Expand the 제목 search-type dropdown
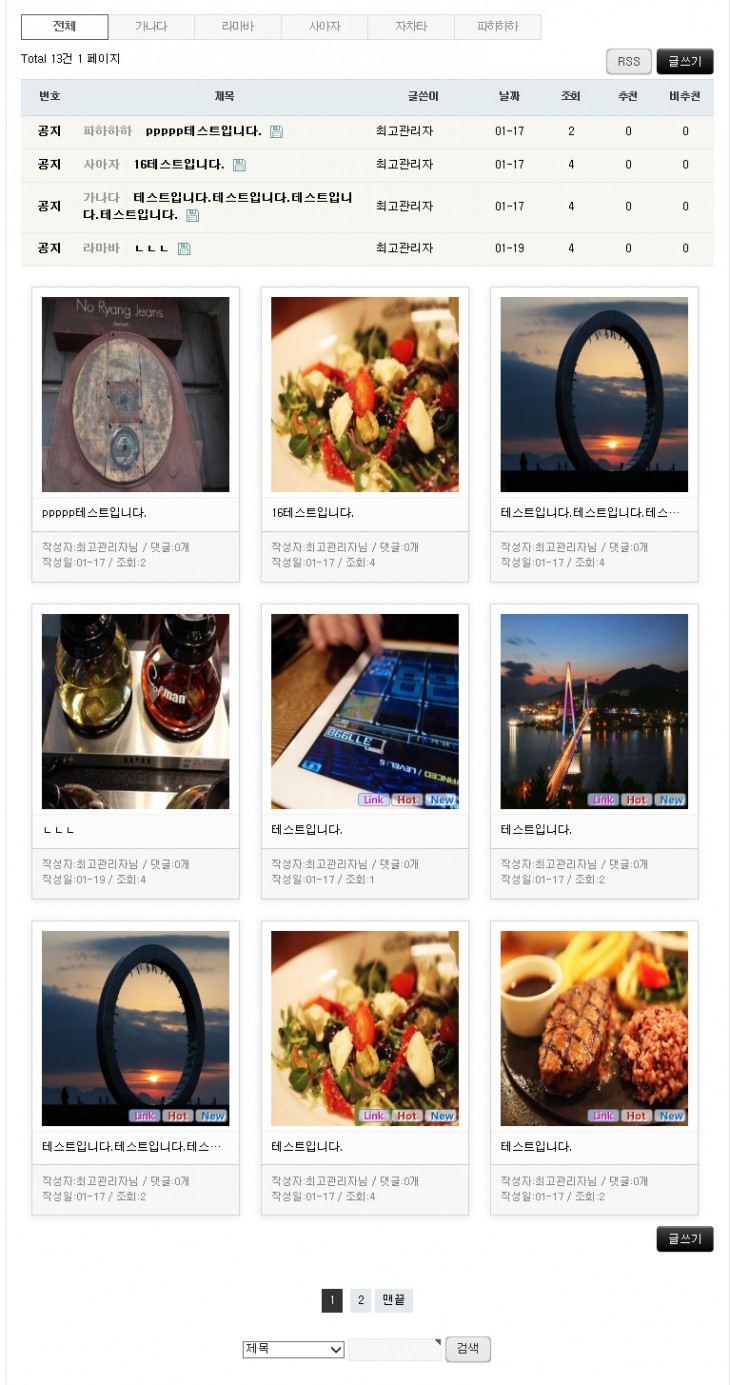This screenshot has height=1385, width=730. [x=293, y=1349]
